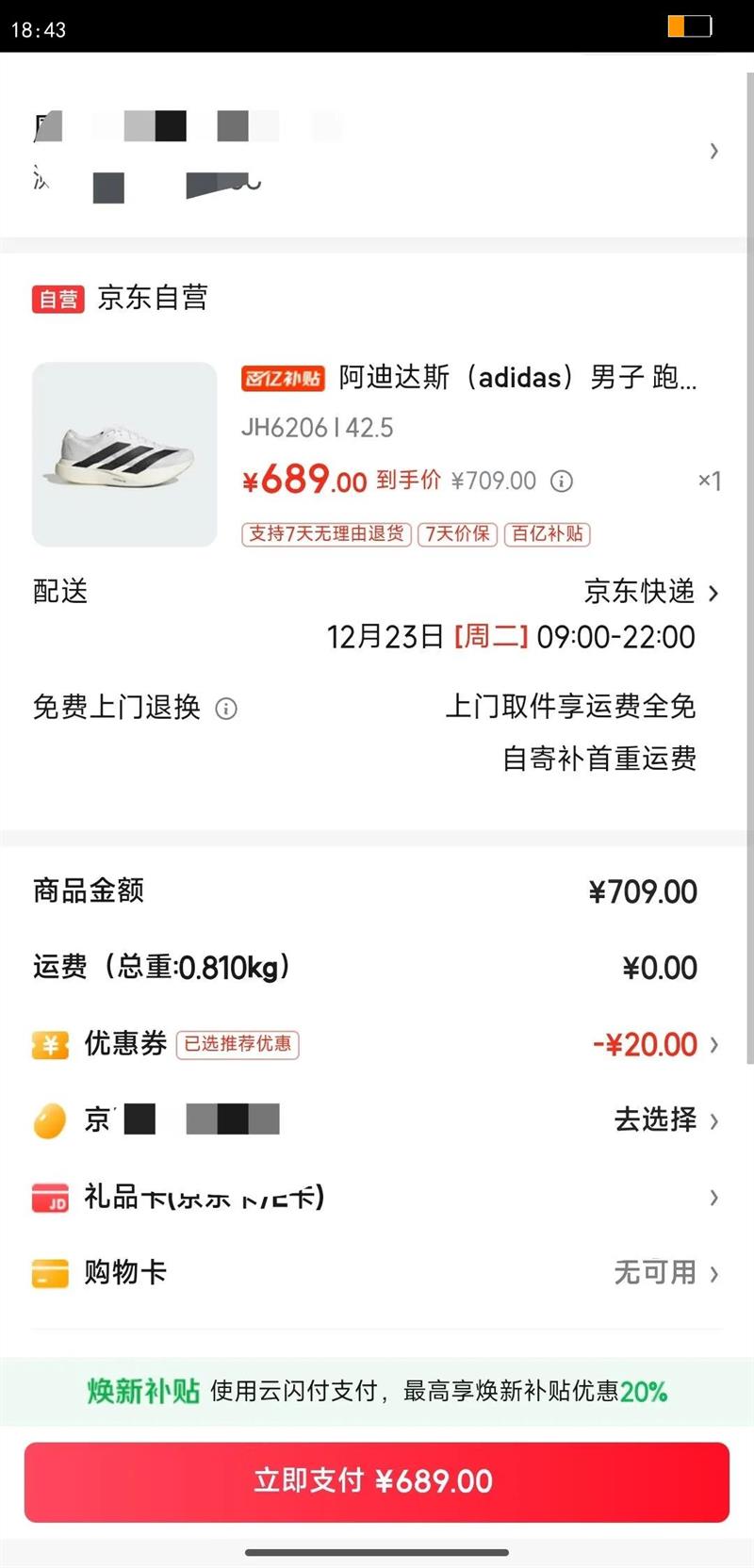Click the 京豆 bean icon
Image resolution: width=754 pixels, height=1568 pixels.
pyautogui.click(x=49, y=1120)
